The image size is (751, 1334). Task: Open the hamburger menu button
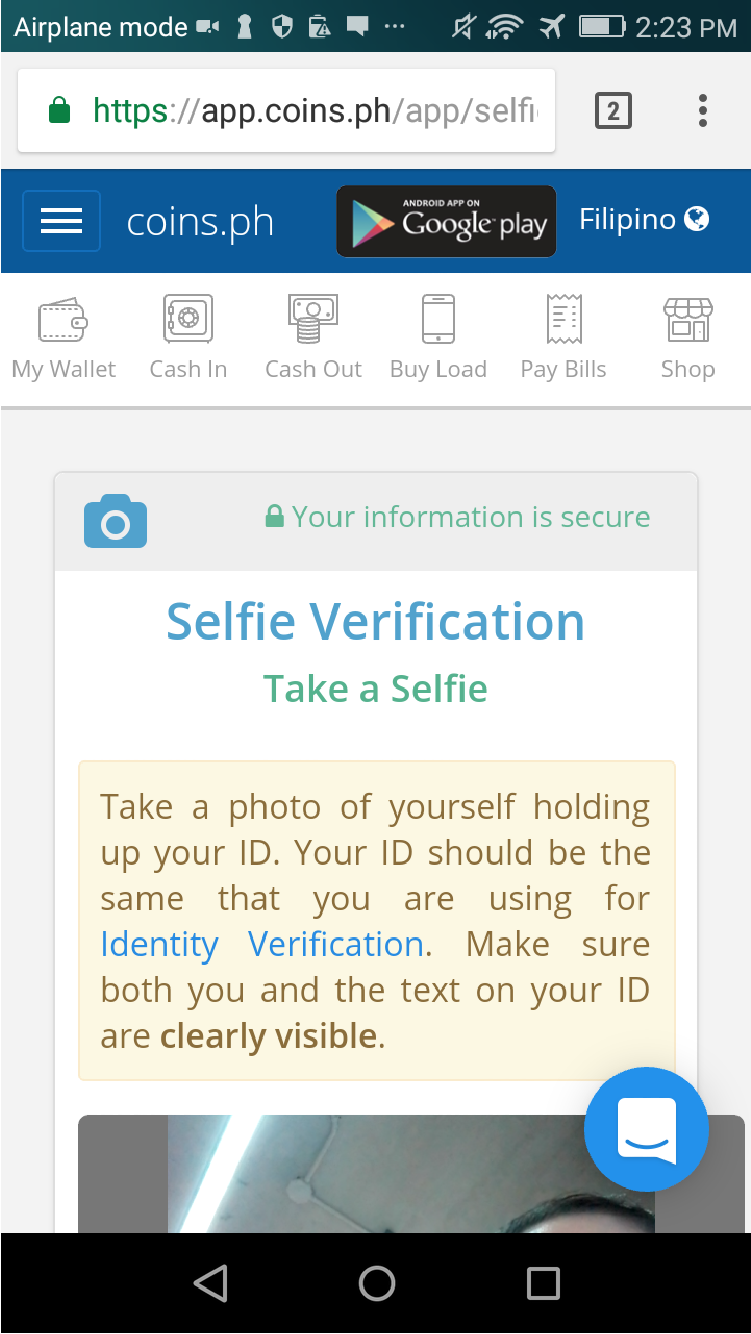[61, 221]
